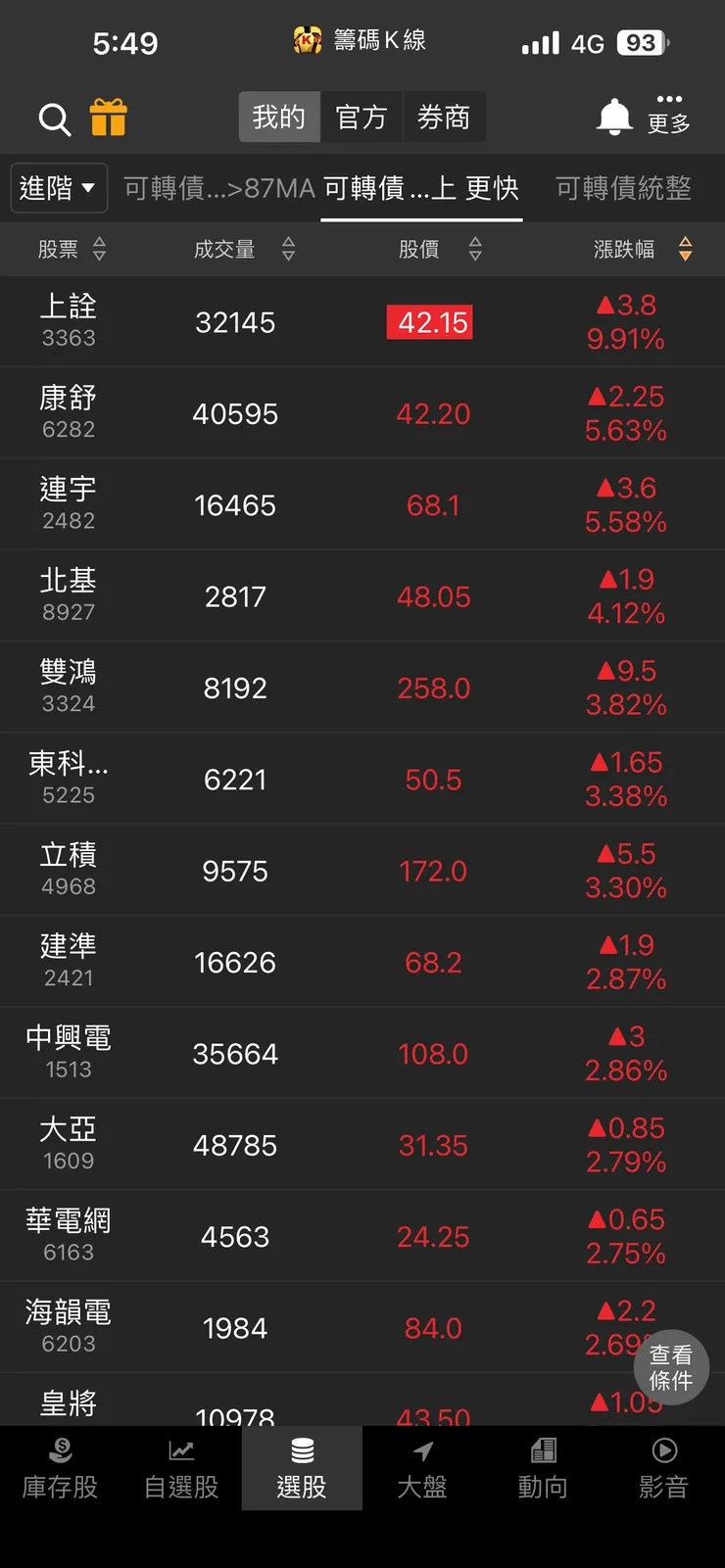Open the notification bell

tap(613, 116)
